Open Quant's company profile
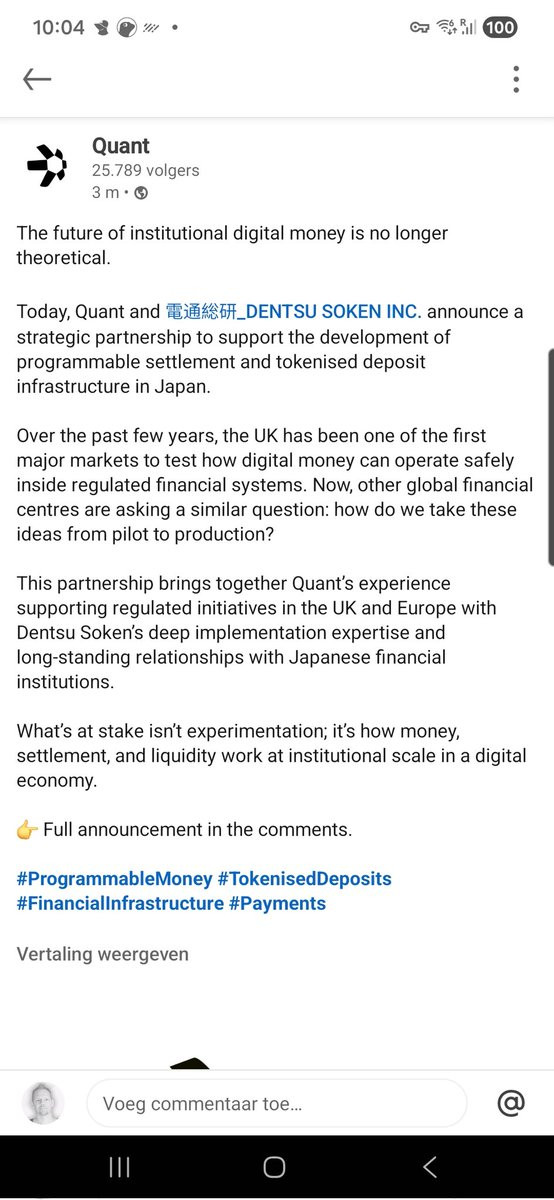The image size is (554, 1200). 121,147
